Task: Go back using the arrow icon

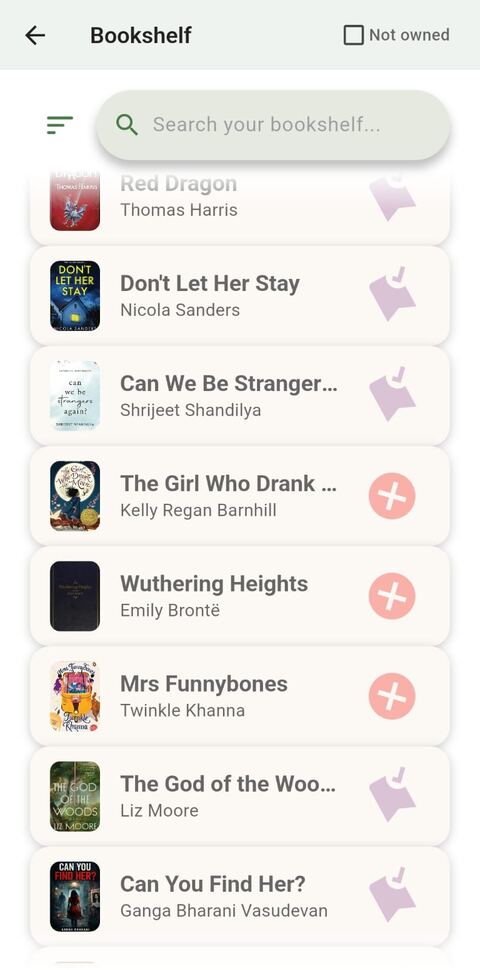Action: (x=35, y=35)
